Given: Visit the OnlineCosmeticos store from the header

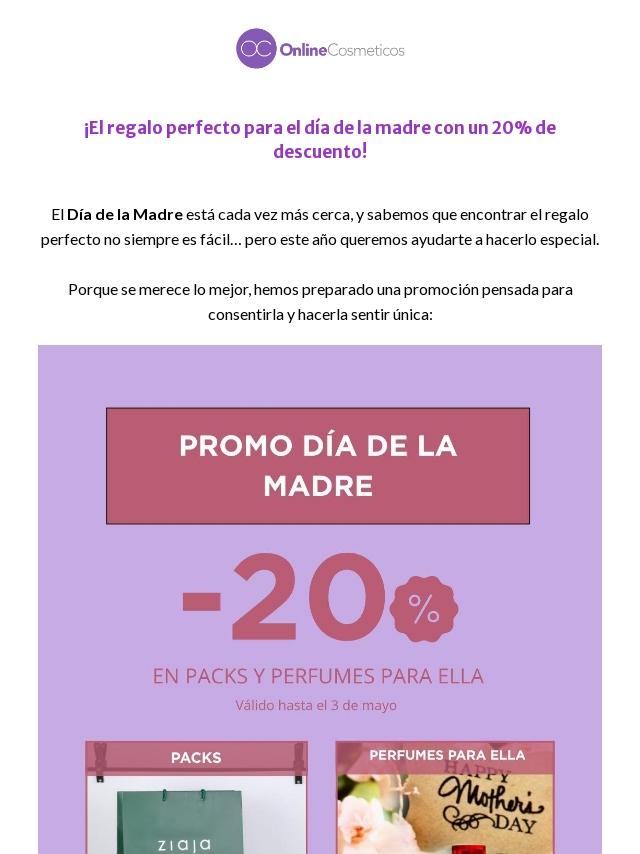Looking at the screenshot, I should click(320, 49).
